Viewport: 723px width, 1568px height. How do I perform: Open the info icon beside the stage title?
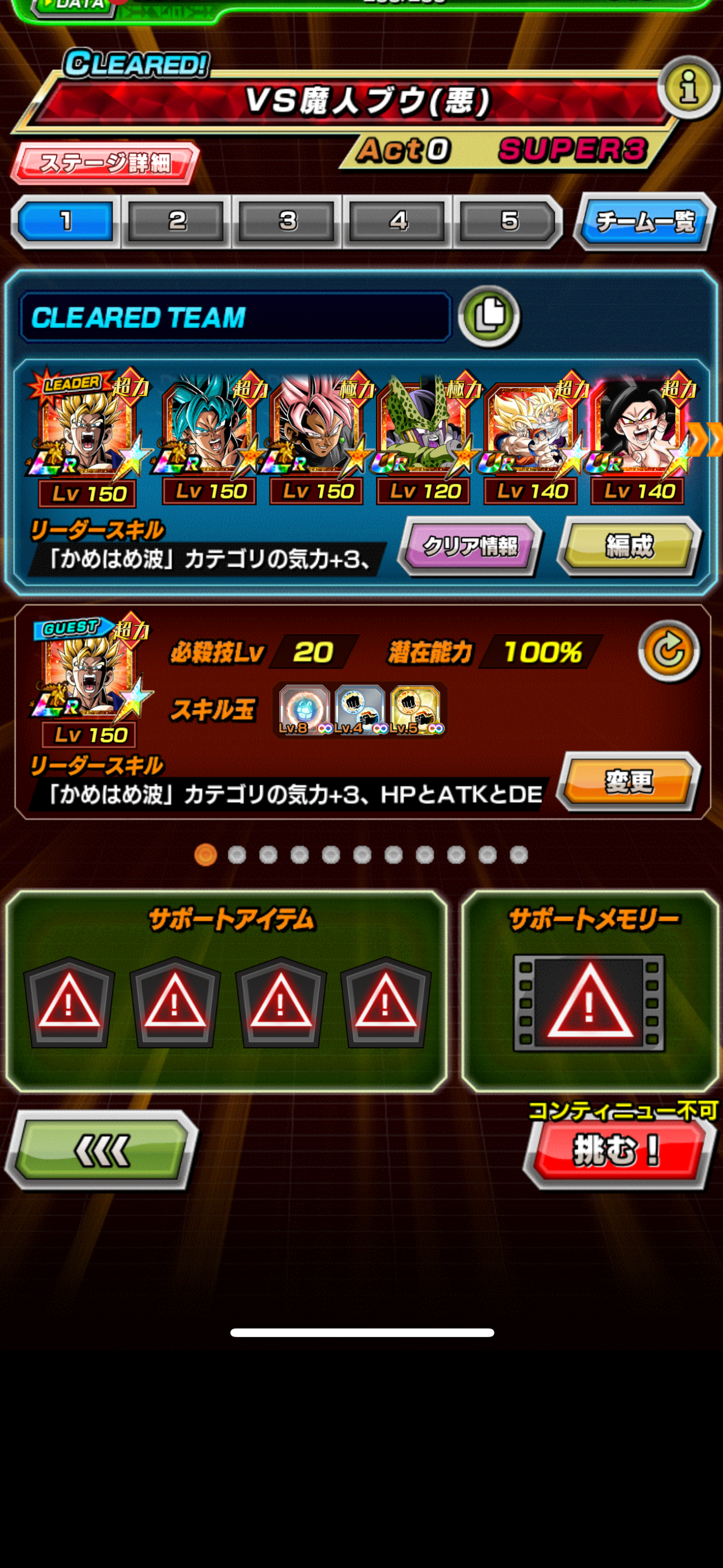(689, 87)
